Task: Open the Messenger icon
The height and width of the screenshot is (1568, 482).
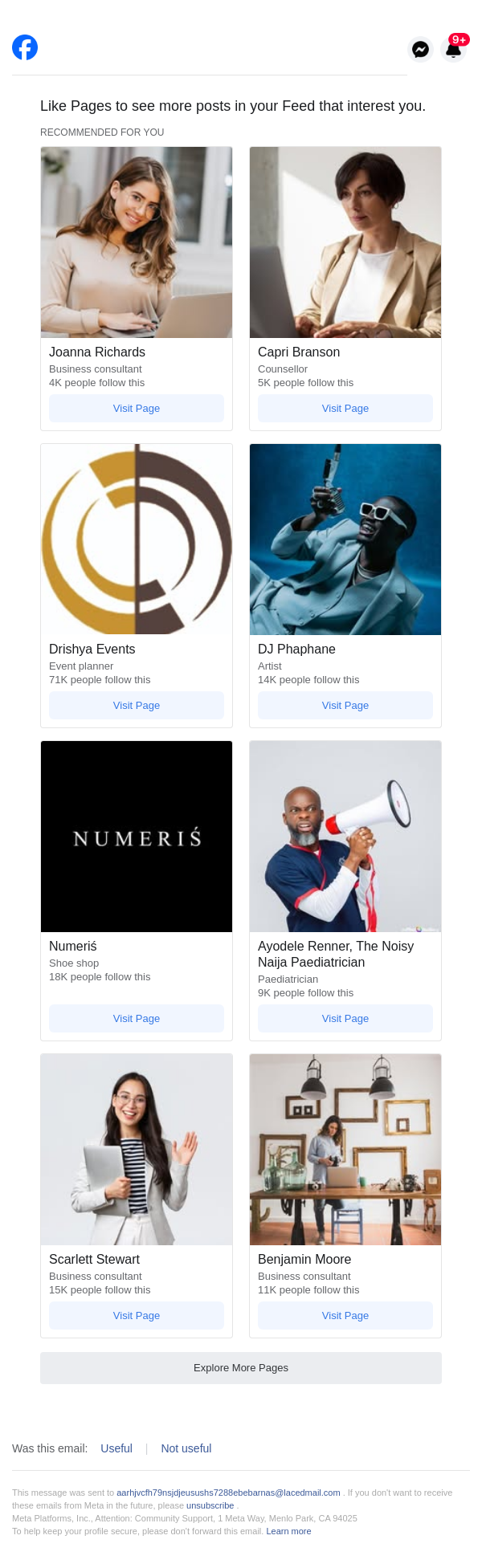Action: (x=420, y=50)
